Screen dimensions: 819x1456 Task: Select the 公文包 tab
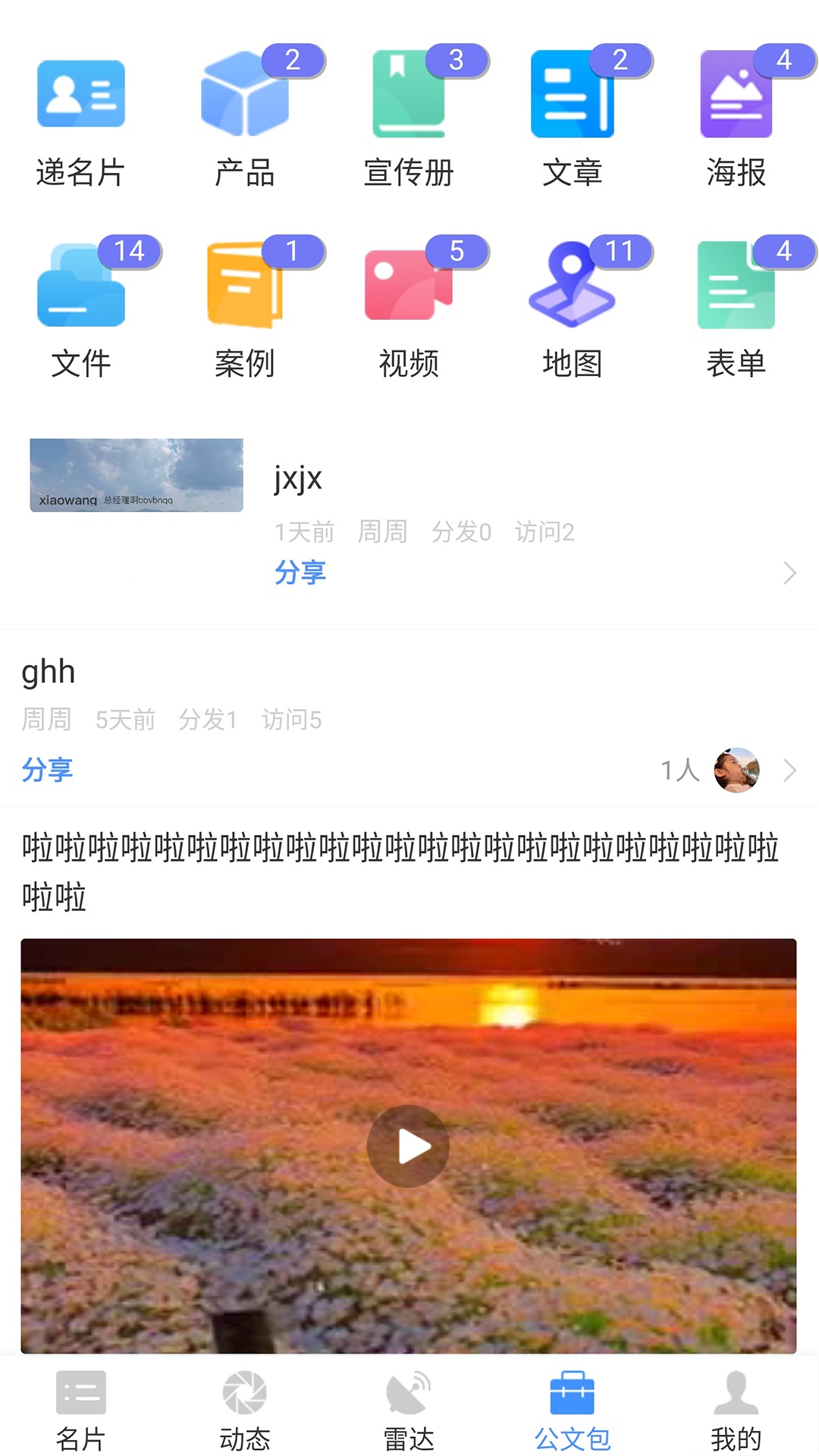[573, 1410]
